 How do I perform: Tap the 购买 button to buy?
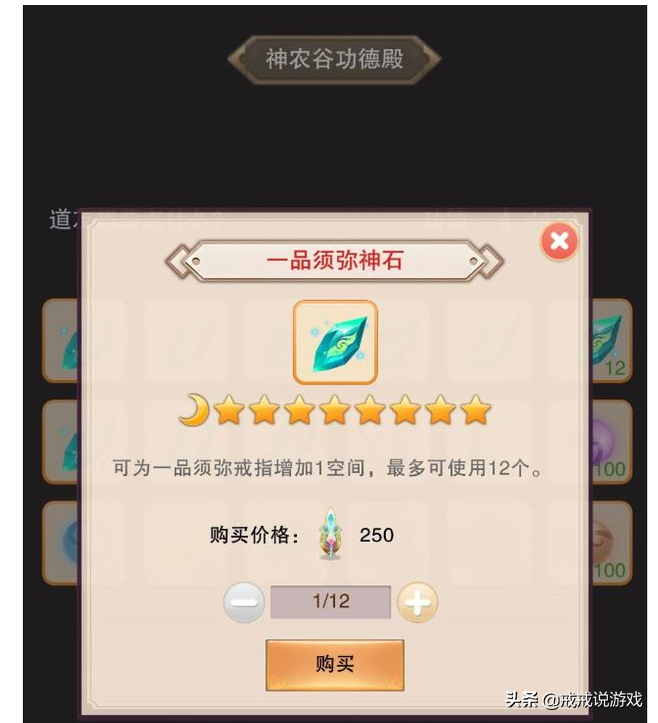coord(334,664)
